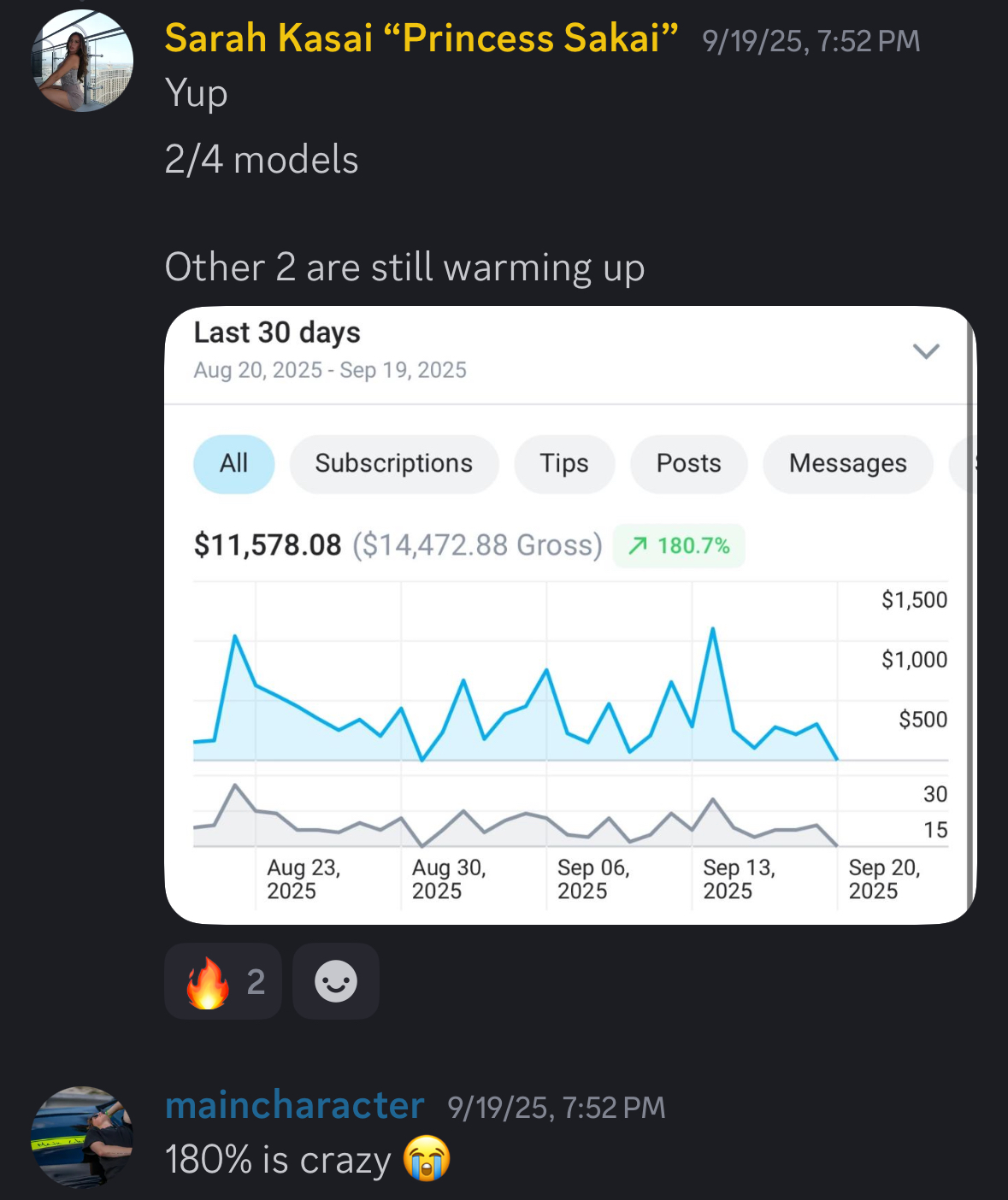Tap the maincharacter username

pos(294,1106)
